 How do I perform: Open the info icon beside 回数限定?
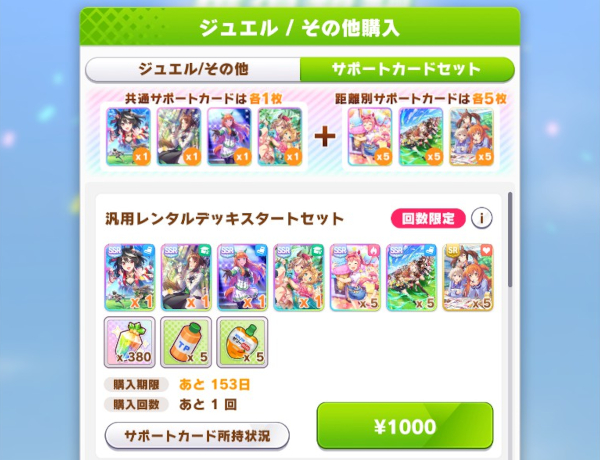[482, 218]
